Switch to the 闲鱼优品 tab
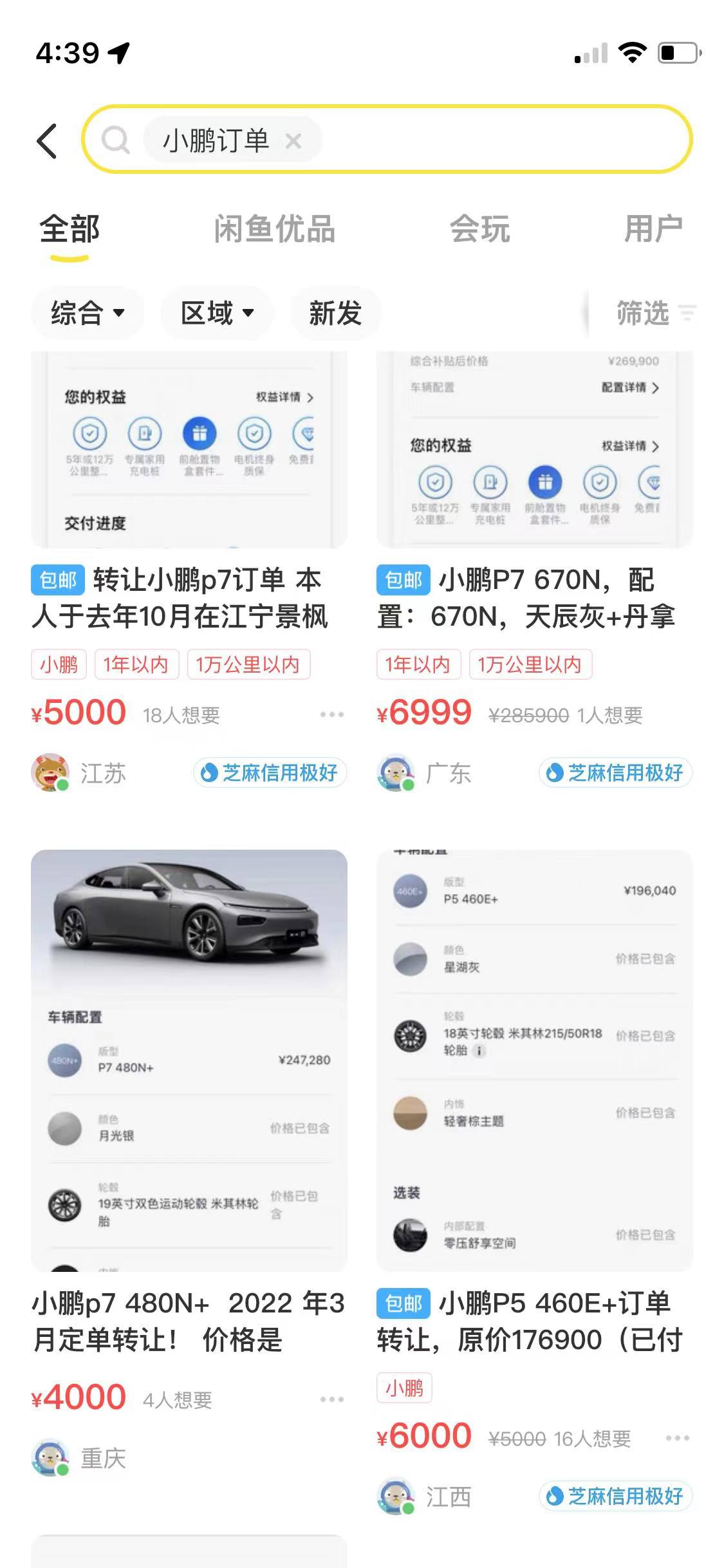Viewport: 724px width, 1568px height. [274, 229]
